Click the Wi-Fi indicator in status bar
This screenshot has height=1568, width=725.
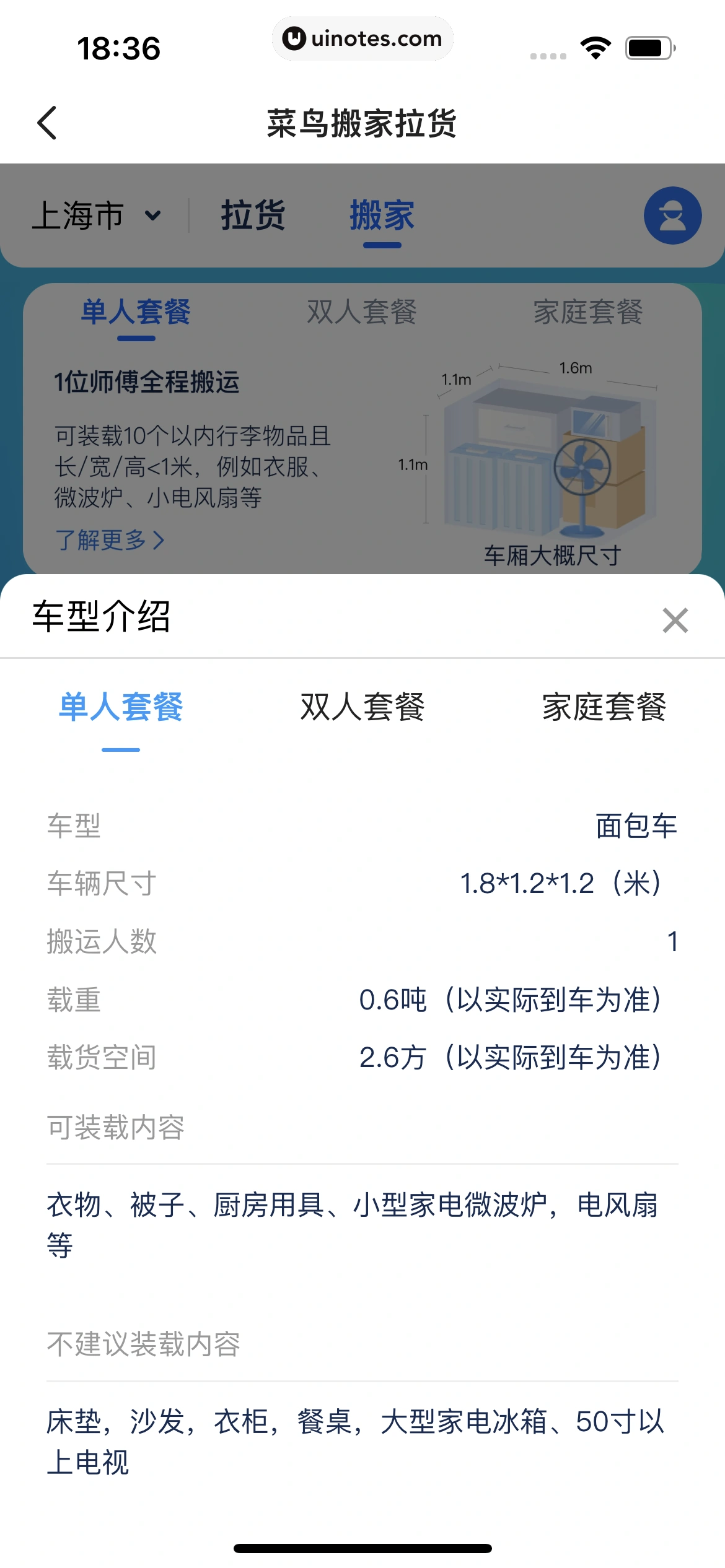pyautogui.click(x=595, y=46)
